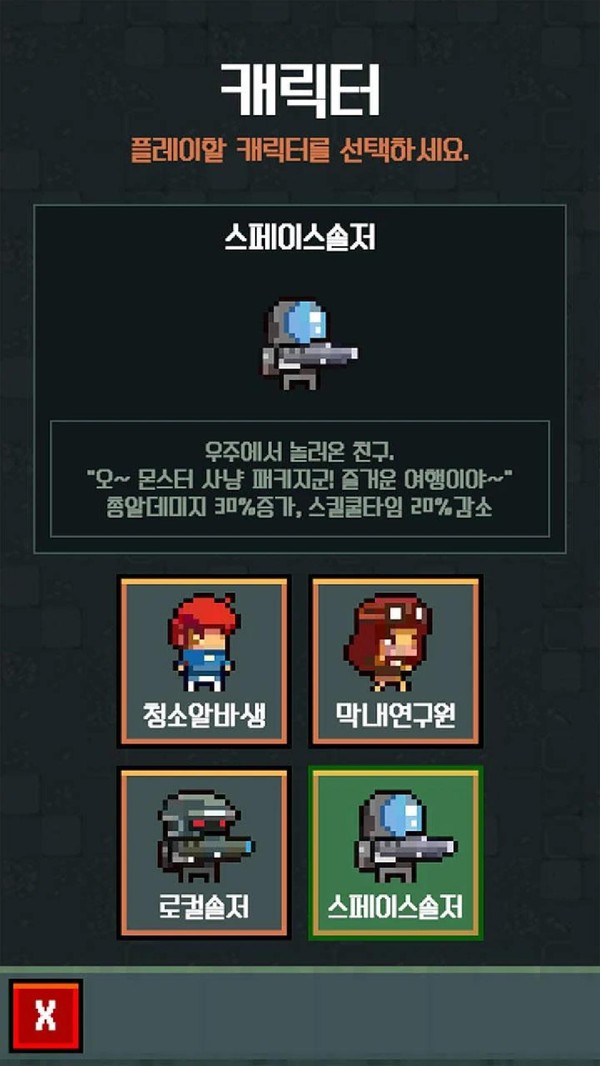Close the character selection screen
Image resolution: width=600 pixels, height=1066 pixels.
[46, 1016]
